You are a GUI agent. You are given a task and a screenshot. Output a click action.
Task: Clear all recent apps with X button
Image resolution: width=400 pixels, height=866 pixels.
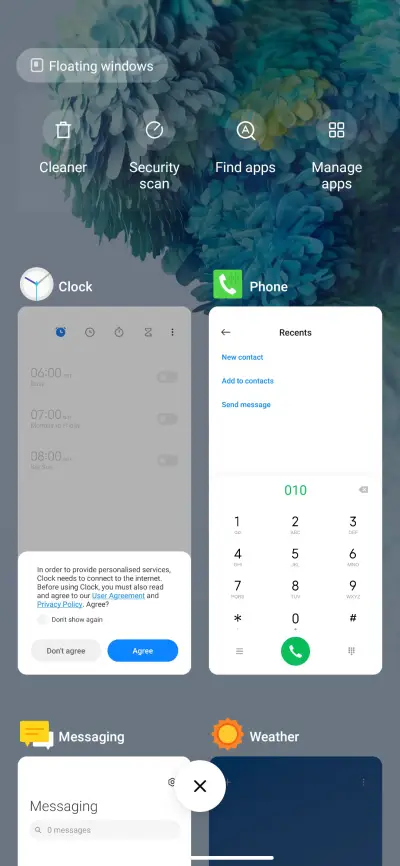200,786
